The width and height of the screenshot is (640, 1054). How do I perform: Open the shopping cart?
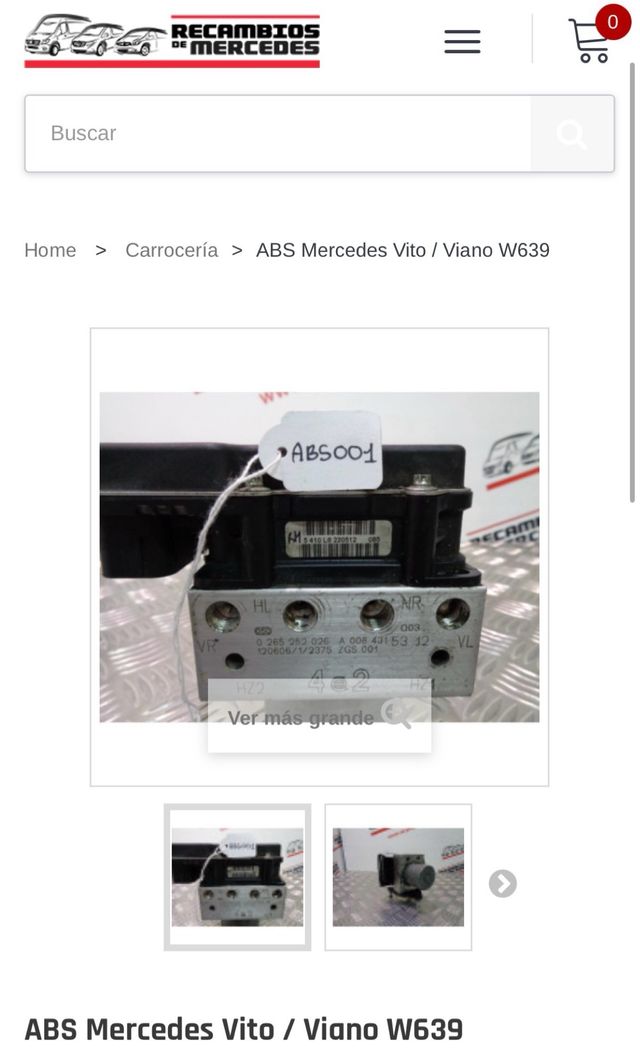point(590,41)
